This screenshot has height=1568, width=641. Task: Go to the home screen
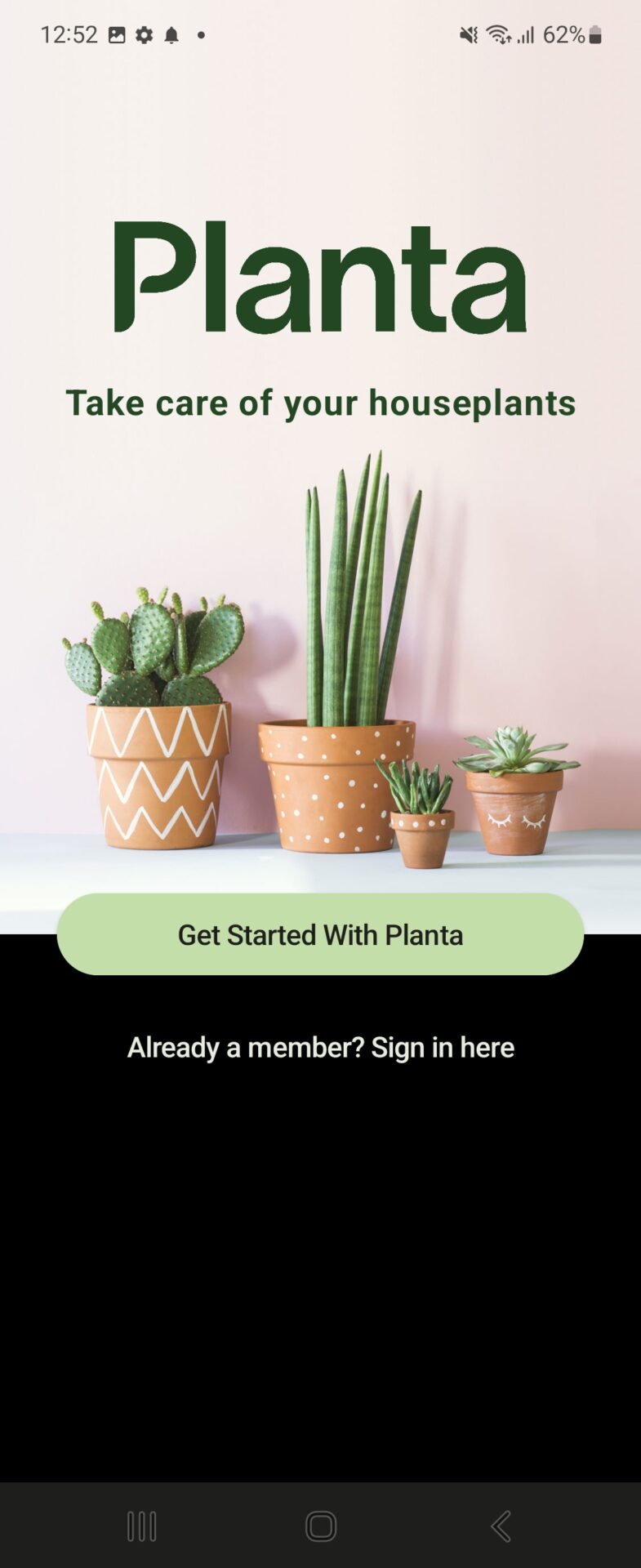[320, 1526]
